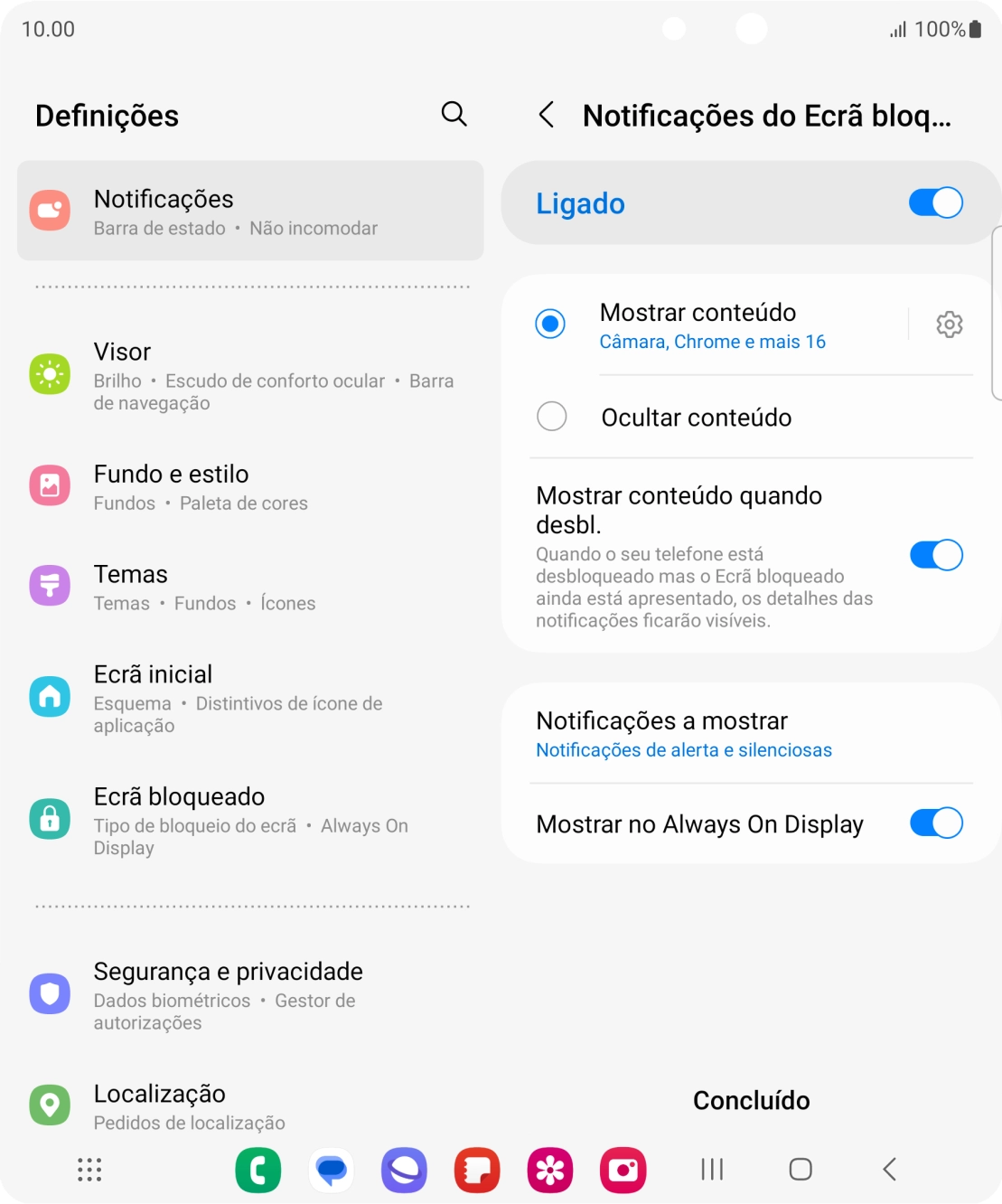Toggle the Ligado switch off
This screenshot has height=1204, width=1002.
pos(936,202)
